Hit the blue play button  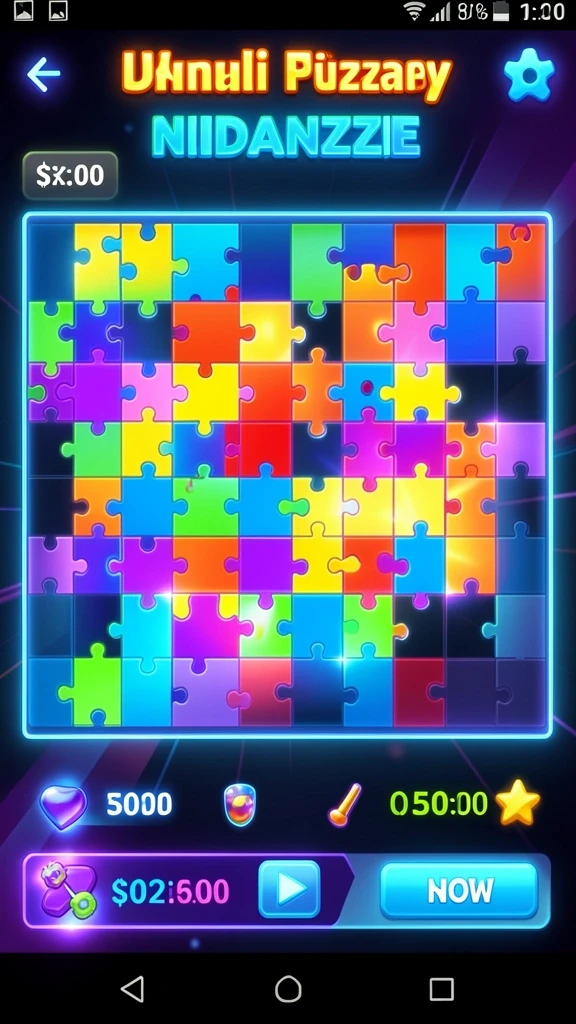[289, 889]
